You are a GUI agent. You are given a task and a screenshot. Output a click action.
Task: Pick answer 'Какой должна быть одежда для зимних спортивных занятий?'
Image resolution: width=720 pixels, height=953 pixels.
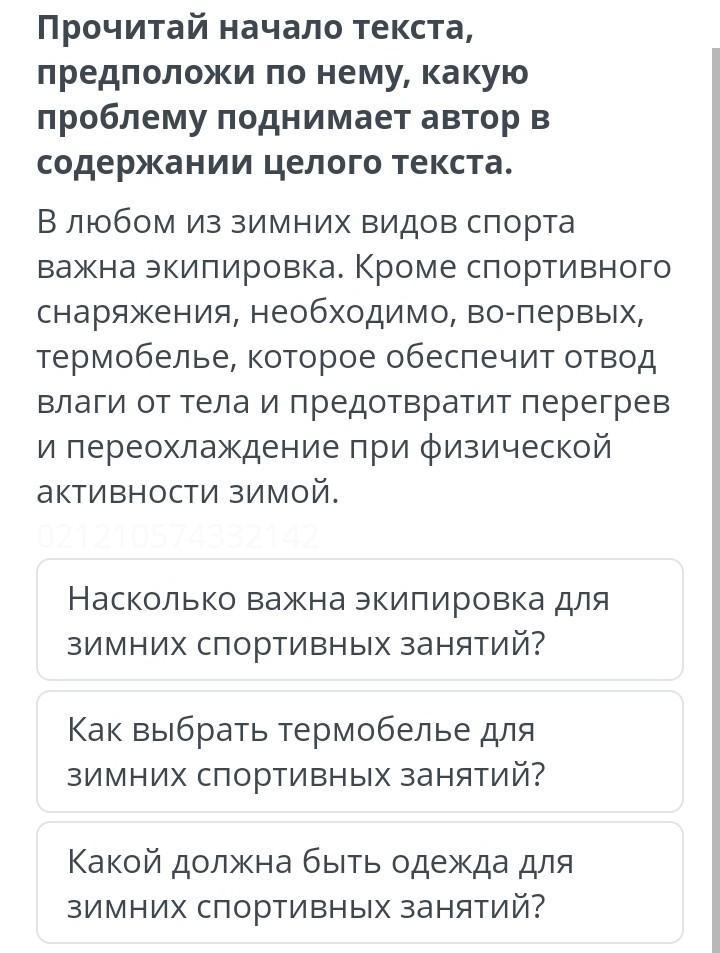coord(360,882)
